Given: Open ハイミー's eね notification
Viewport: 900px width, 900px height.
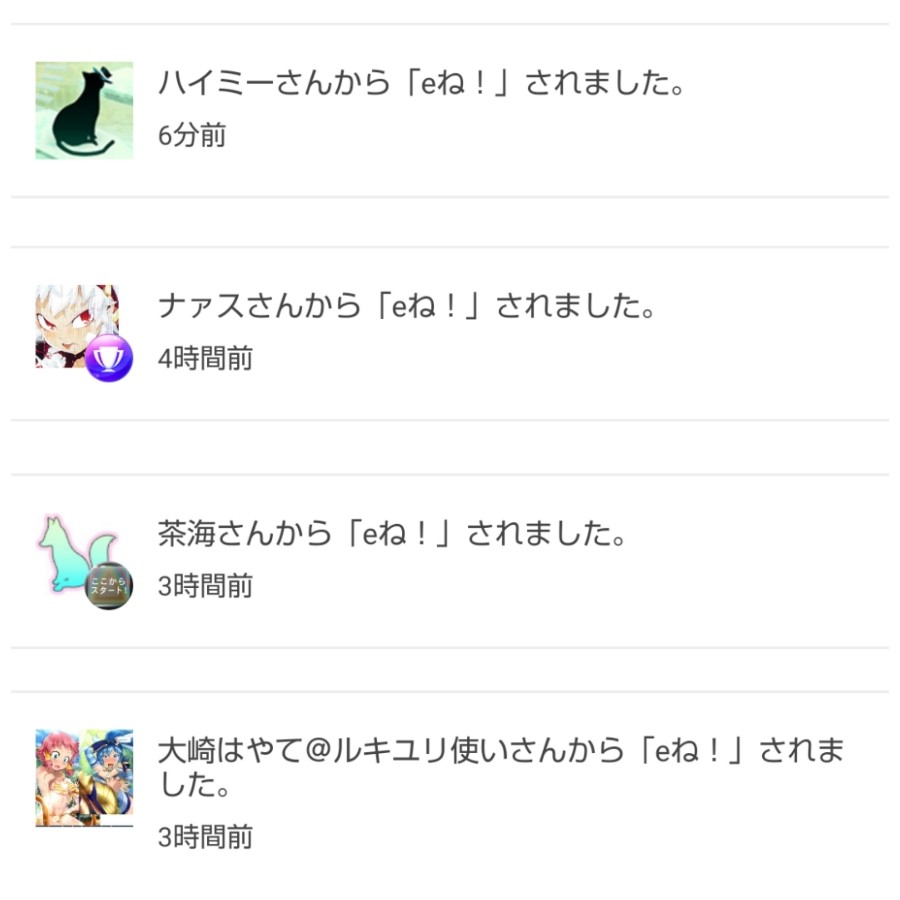Looking at the screenshot, I should tap(421, 84).
